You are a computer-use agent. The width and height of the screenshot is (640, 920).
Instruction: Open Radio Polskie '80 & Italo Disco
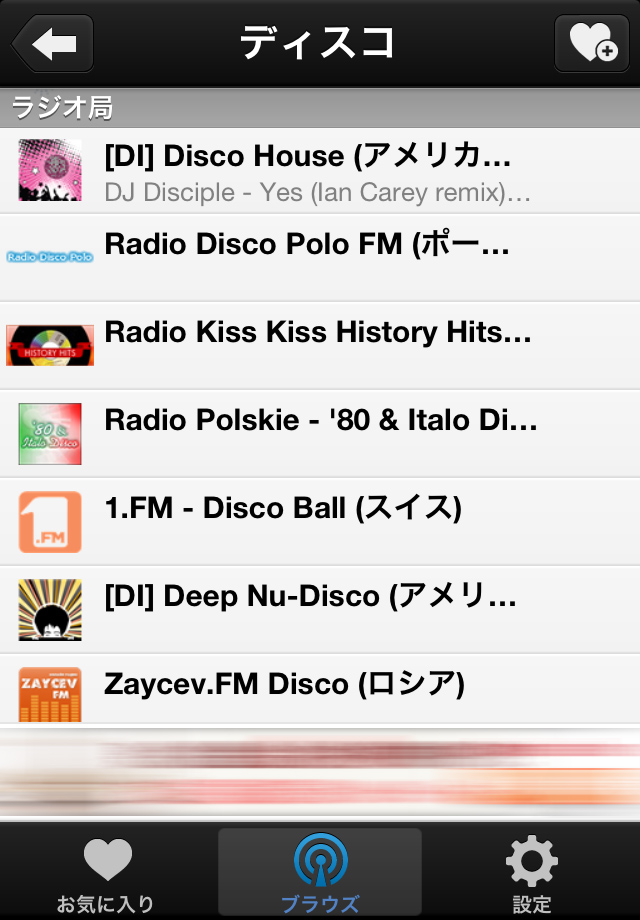point(320,433)
